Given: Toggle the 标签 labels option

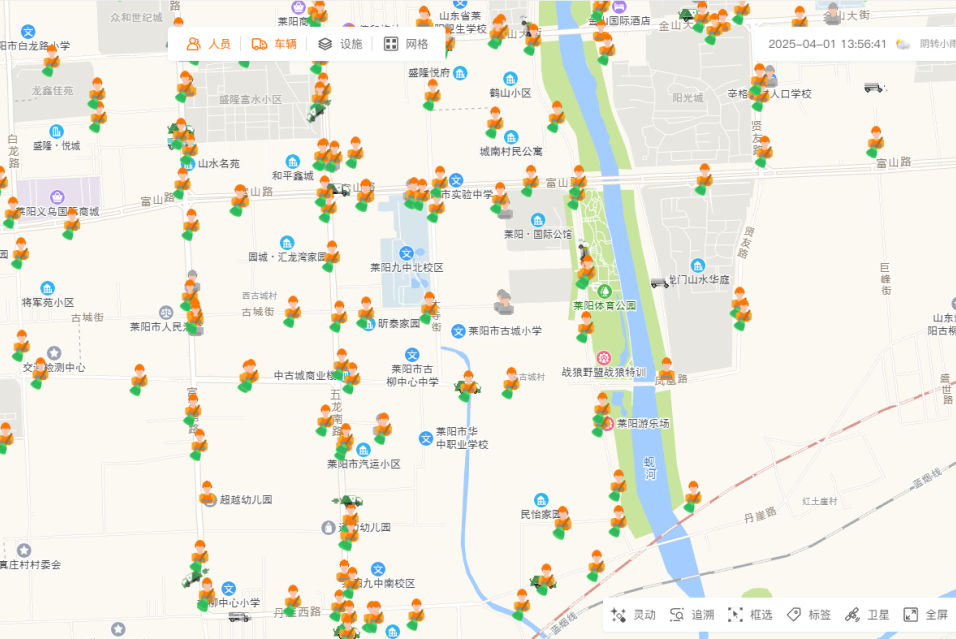Looking at the screenshot, I should tap(808, 614).
